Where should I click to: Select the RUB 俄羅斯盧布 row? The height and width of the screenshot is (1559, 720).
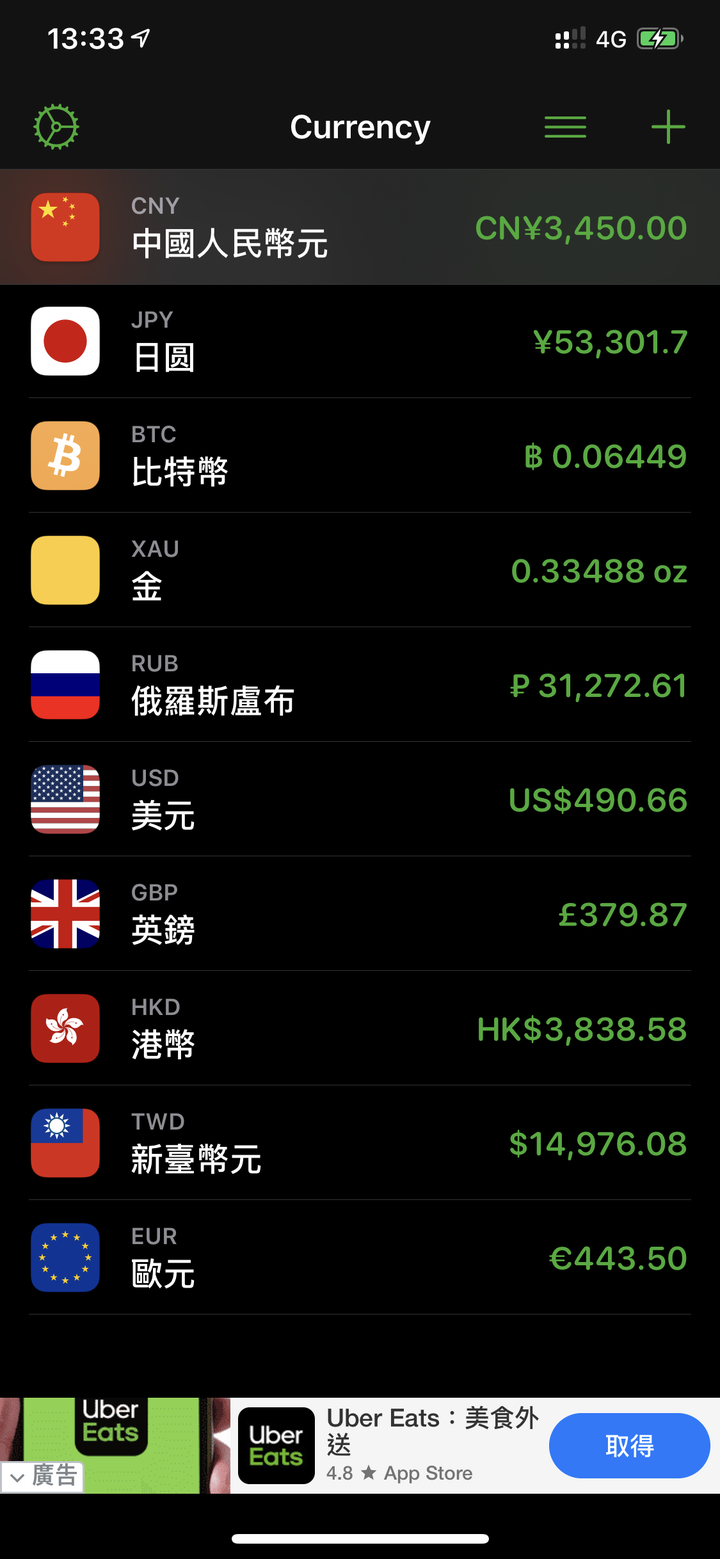point(360,685)
